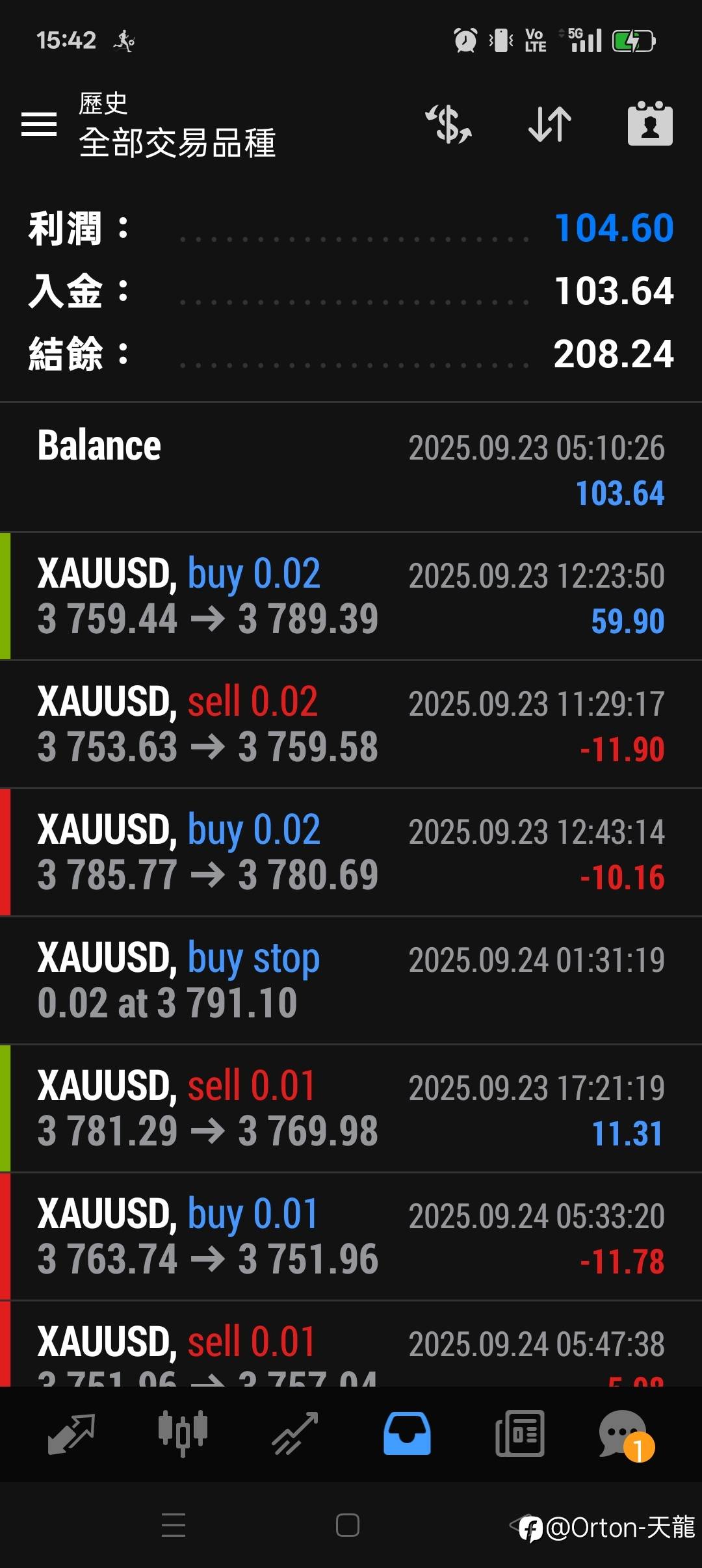This screenshot has height=1568, width=702.
Task: Open the sort arrows option
Action: click(x=550, y=124)
